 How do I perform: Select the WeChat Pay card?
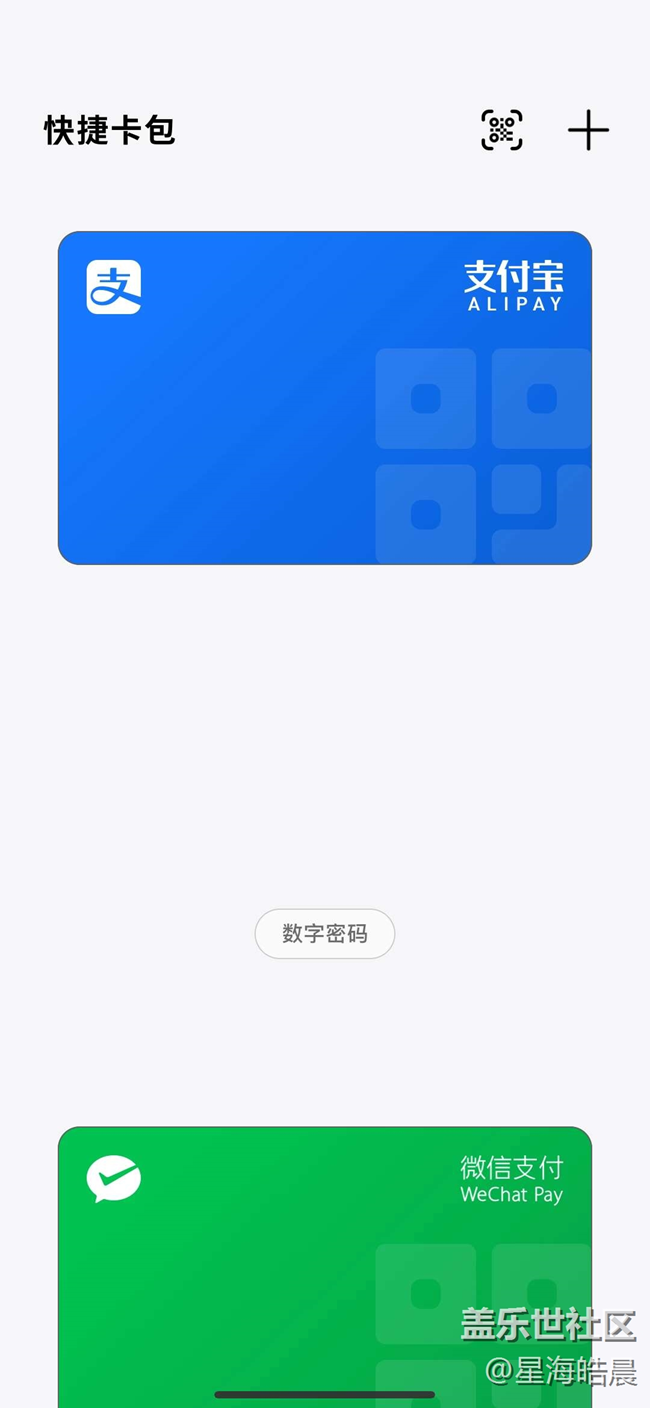click(x=325, y=1267)
